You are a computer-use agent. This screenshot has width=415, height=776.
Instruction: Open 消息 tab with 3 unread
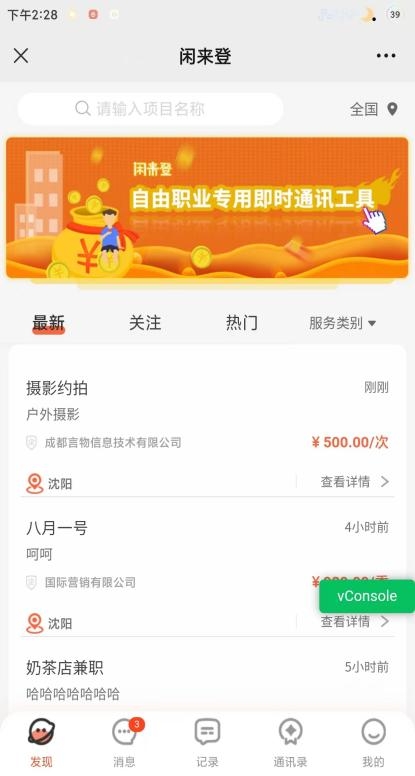(124, 743)
